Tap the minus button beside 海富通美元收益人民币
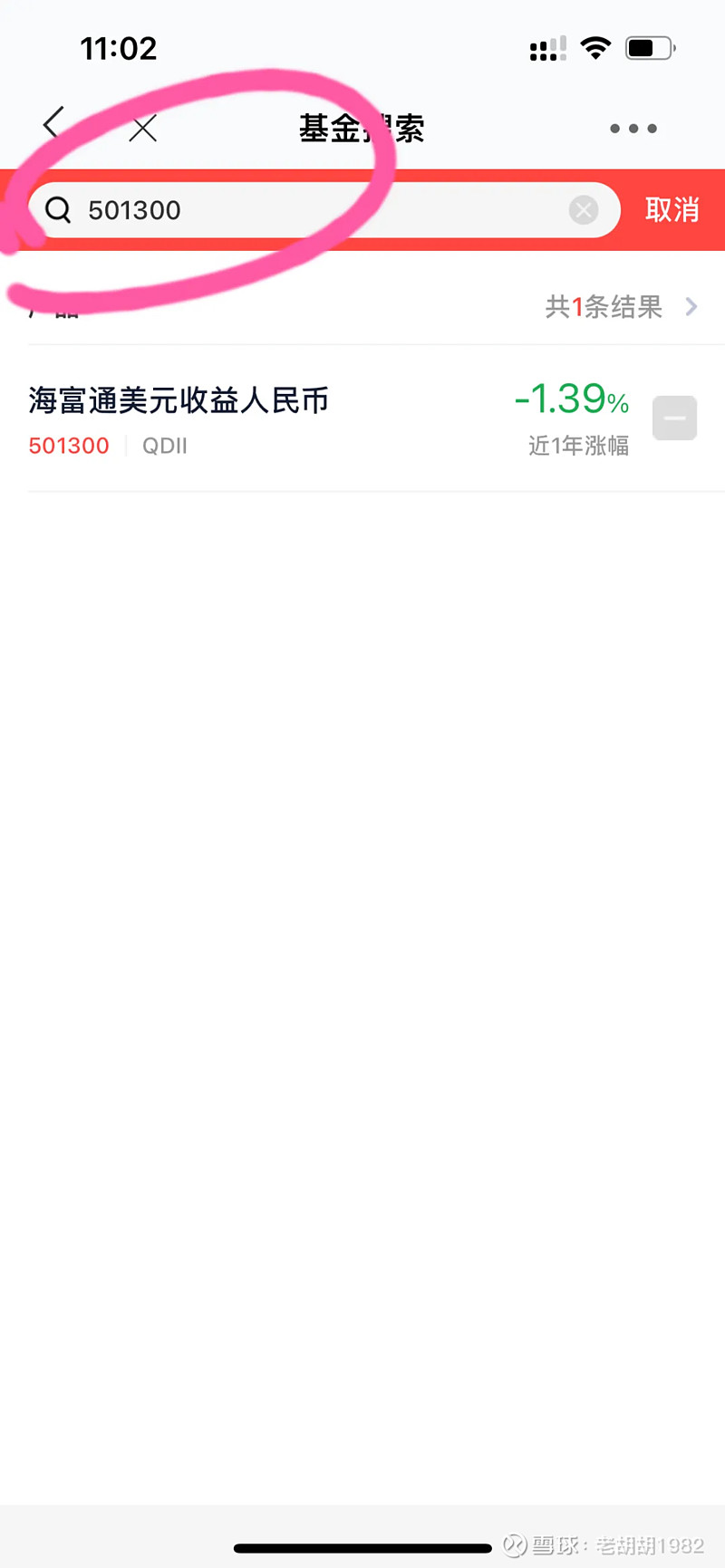Screen dimensions: 725x1568 pos(674,418)
